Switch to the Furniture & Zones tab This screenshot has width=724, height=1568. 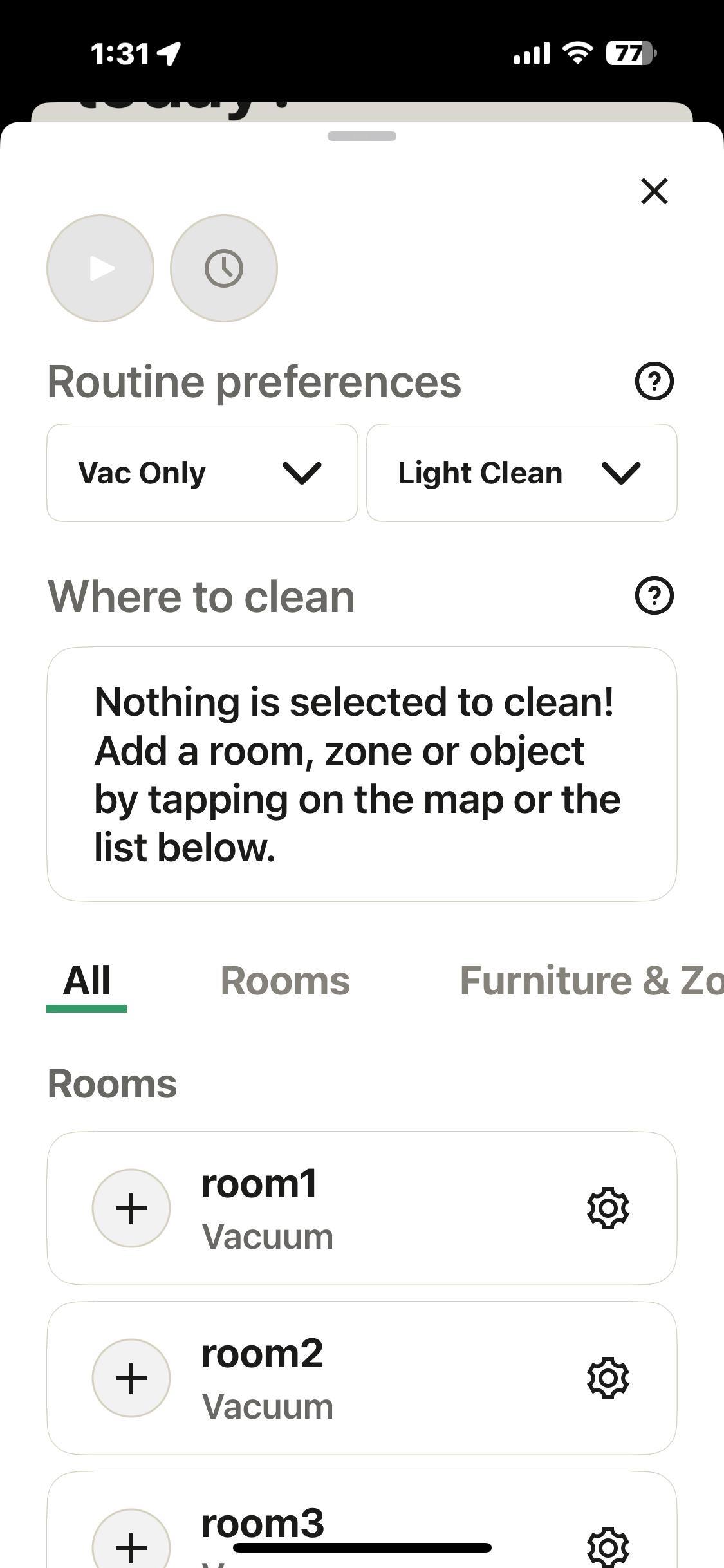coord(591,982)
